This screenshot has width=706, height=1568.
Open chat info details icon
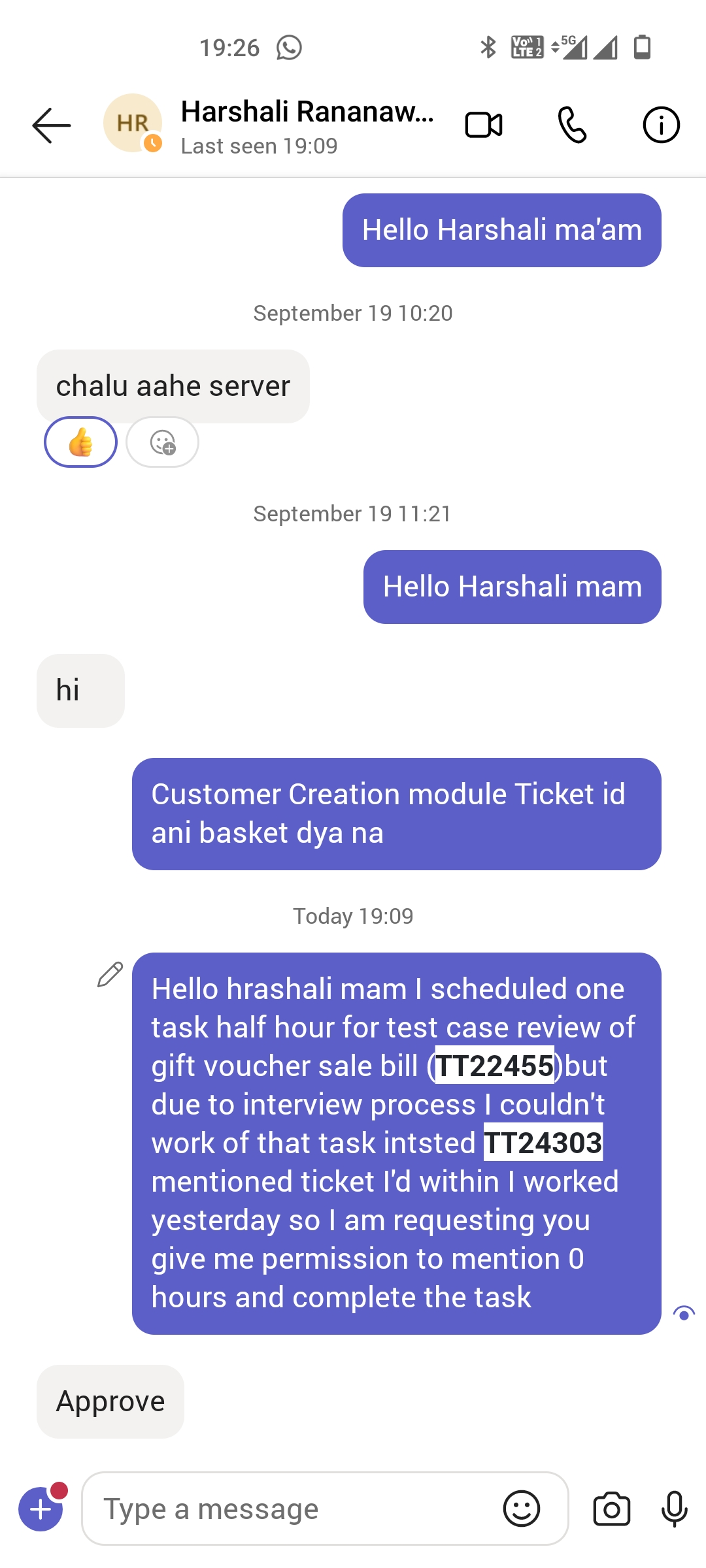click(661, 125)
